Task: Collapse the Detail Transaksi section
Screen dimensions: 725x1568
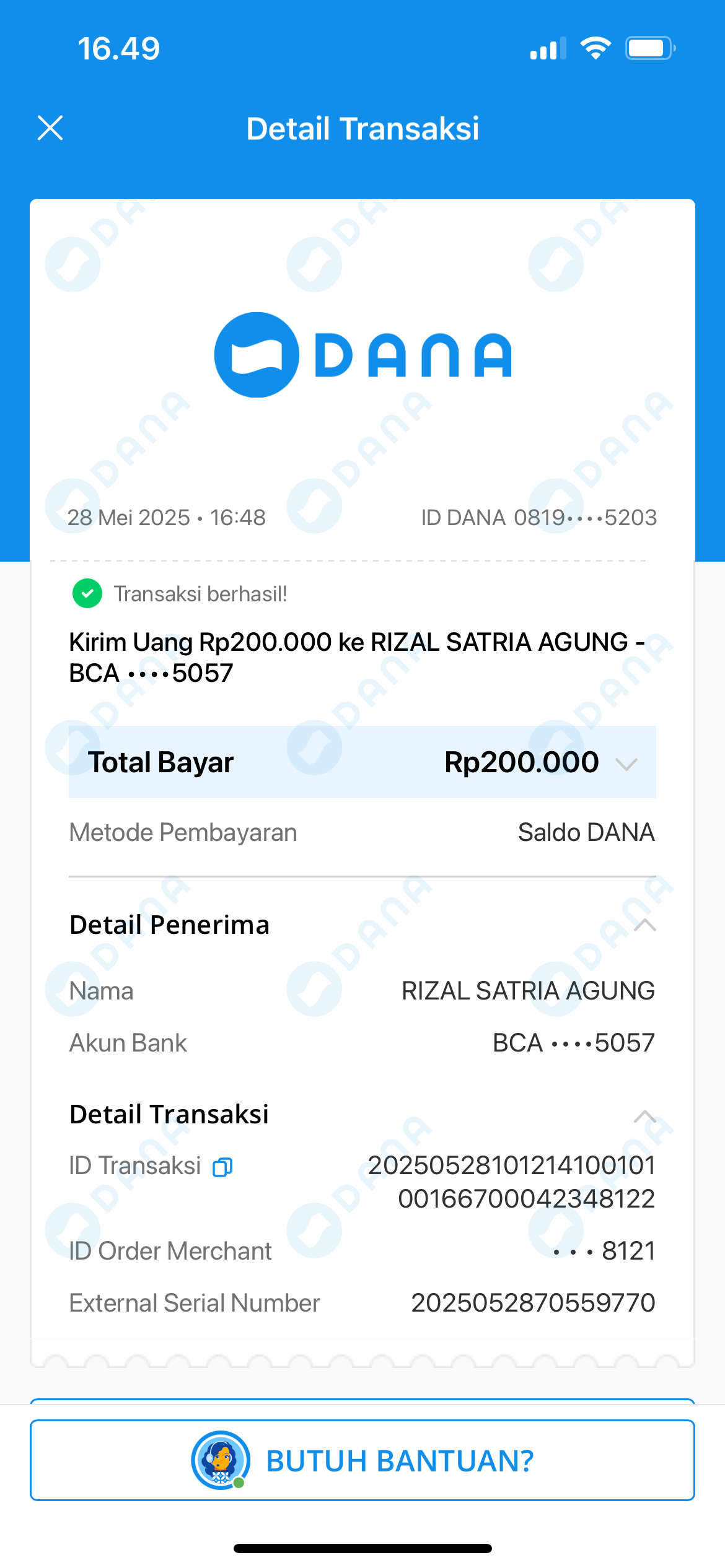Action: [645, 1116]
